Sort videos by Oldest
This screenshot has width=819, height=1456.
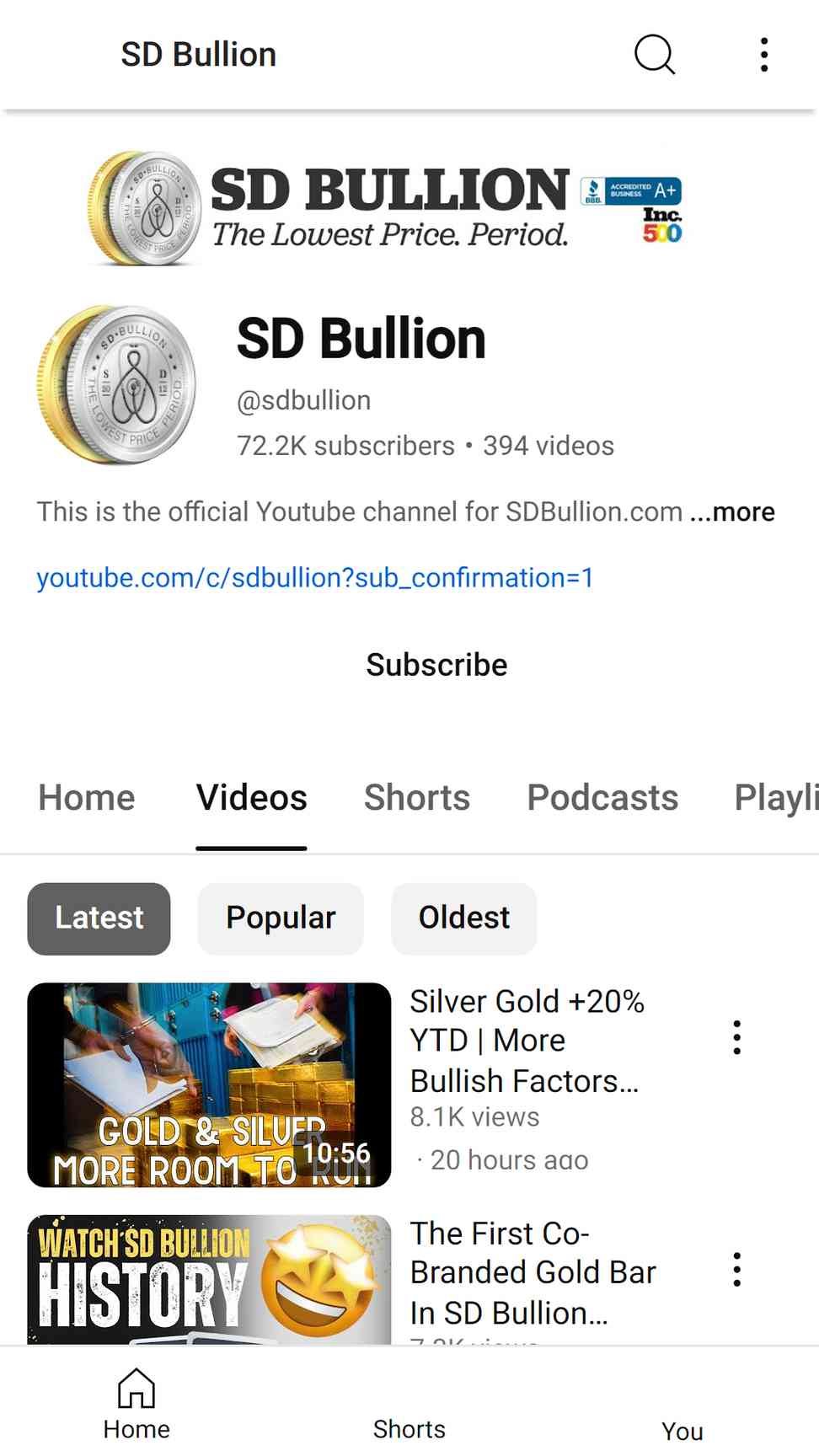(464, 918)
